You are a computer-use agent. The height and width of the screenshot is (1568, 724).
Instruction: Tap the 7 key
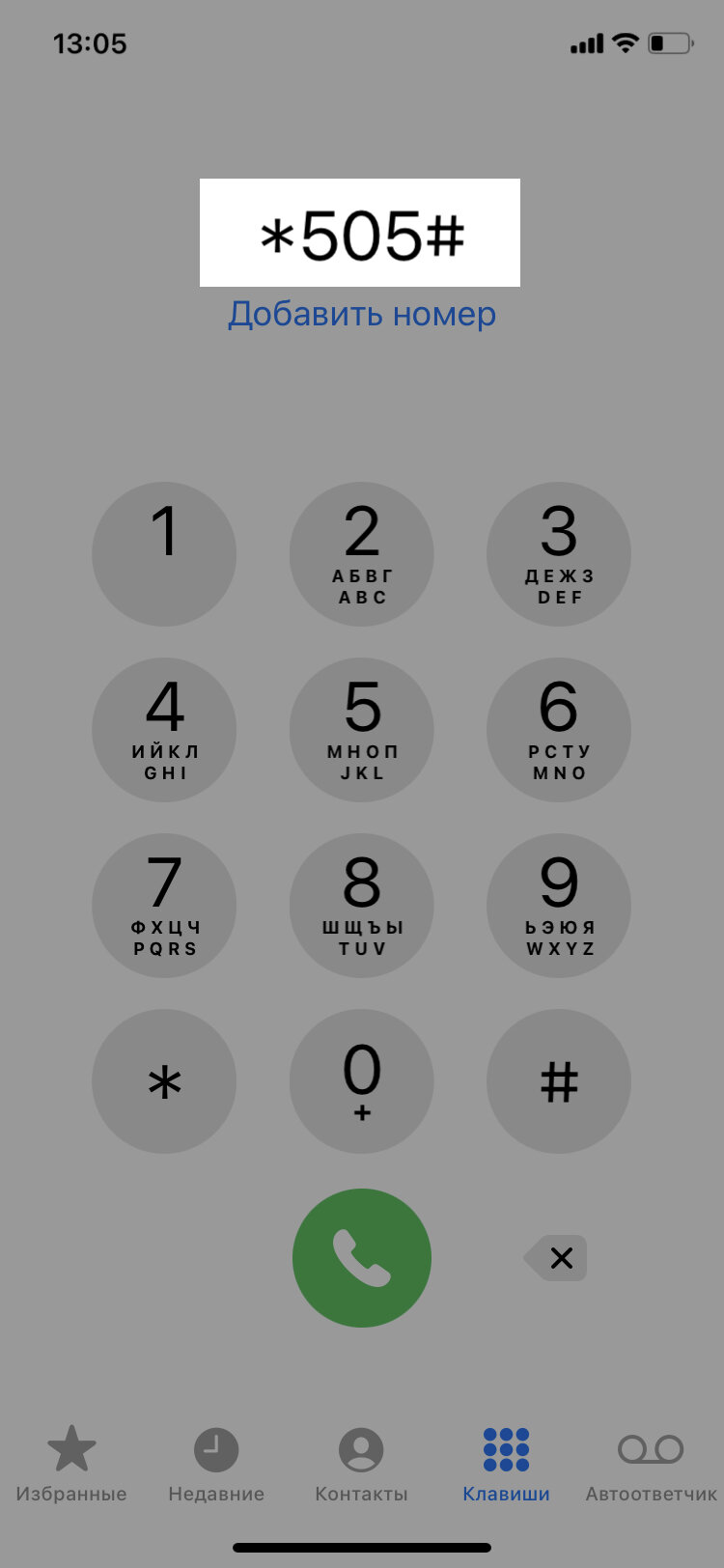click(164, 906)
